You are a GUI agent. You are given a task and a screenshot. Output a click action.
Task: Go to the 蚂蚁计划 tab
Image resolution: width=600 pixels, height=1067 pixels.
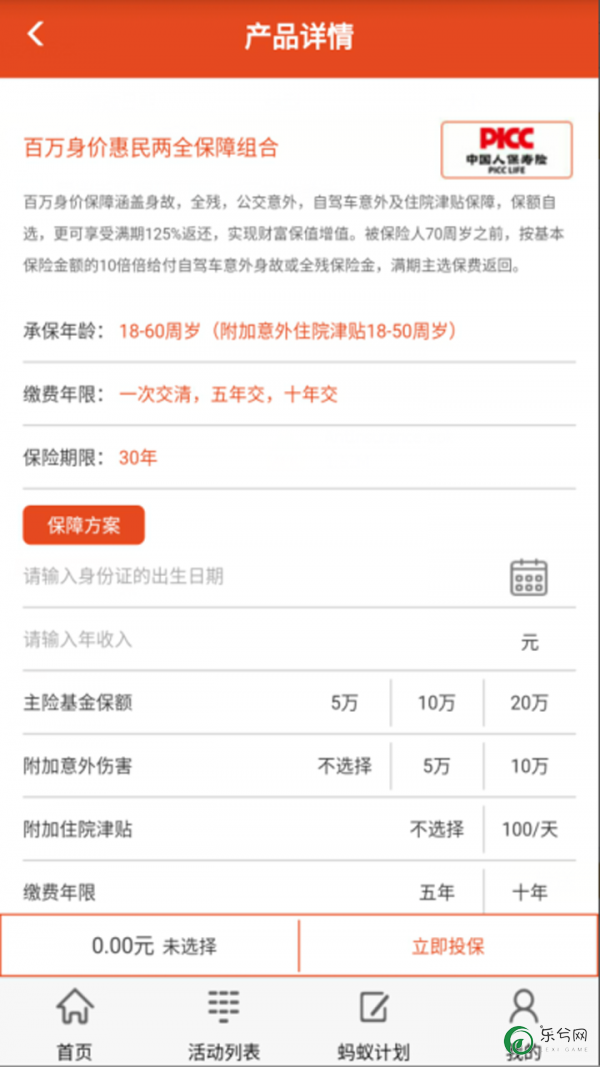pyautogui.click(x=373, y=1023)
